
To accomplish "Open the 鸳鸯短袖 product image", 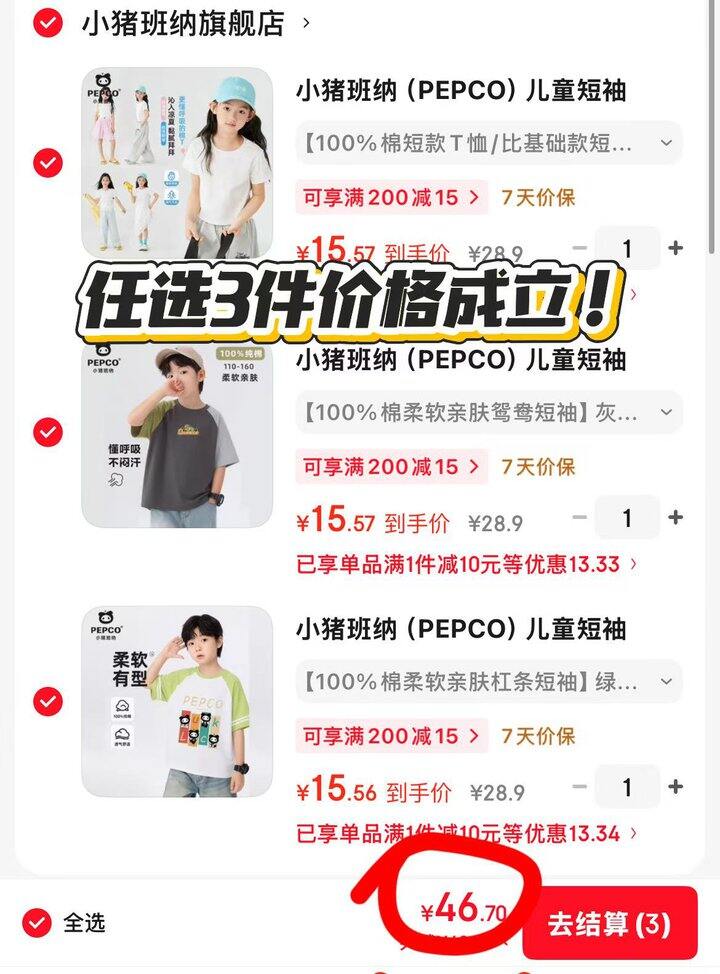I will pyautogui.click(x=177, y=431).
